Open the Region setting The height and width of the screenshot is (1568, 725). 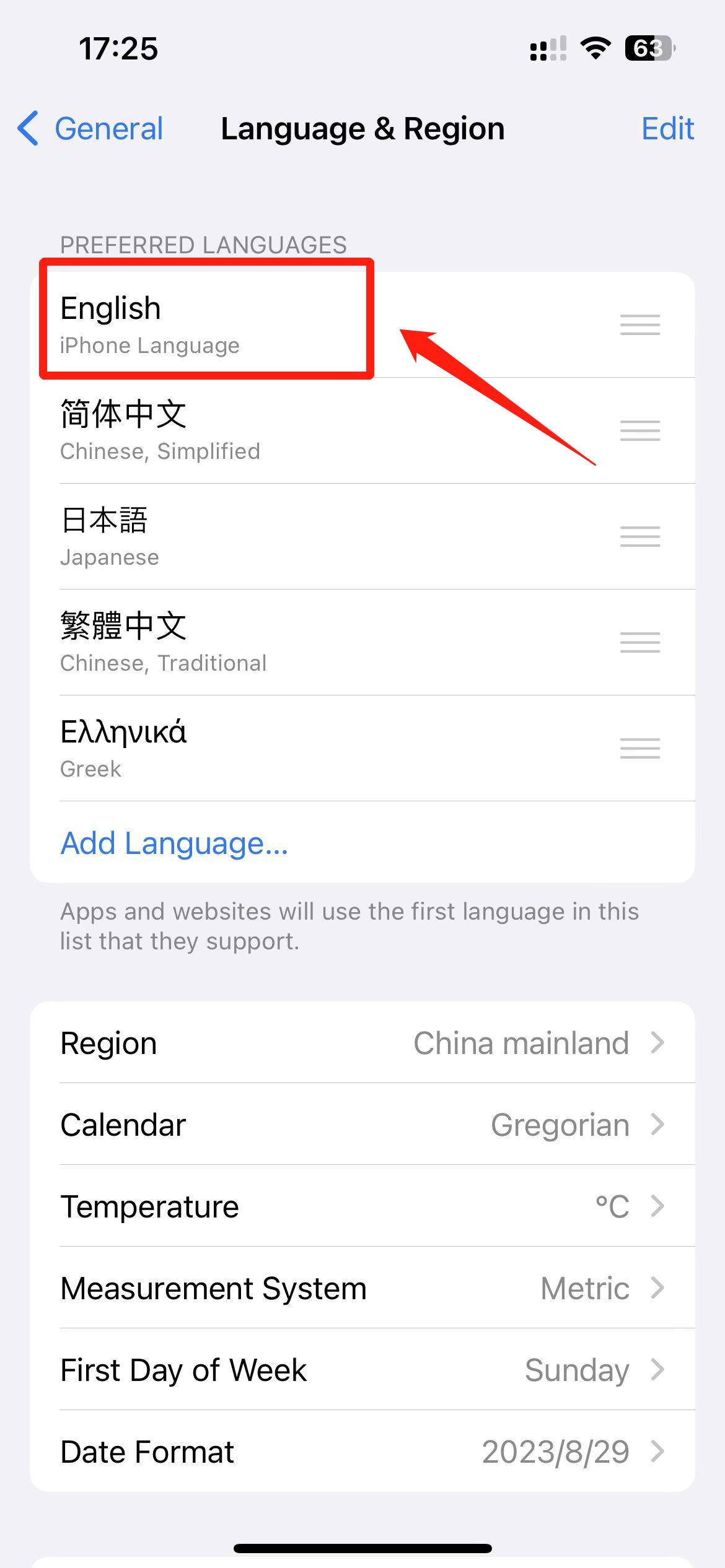point(362,1043)
